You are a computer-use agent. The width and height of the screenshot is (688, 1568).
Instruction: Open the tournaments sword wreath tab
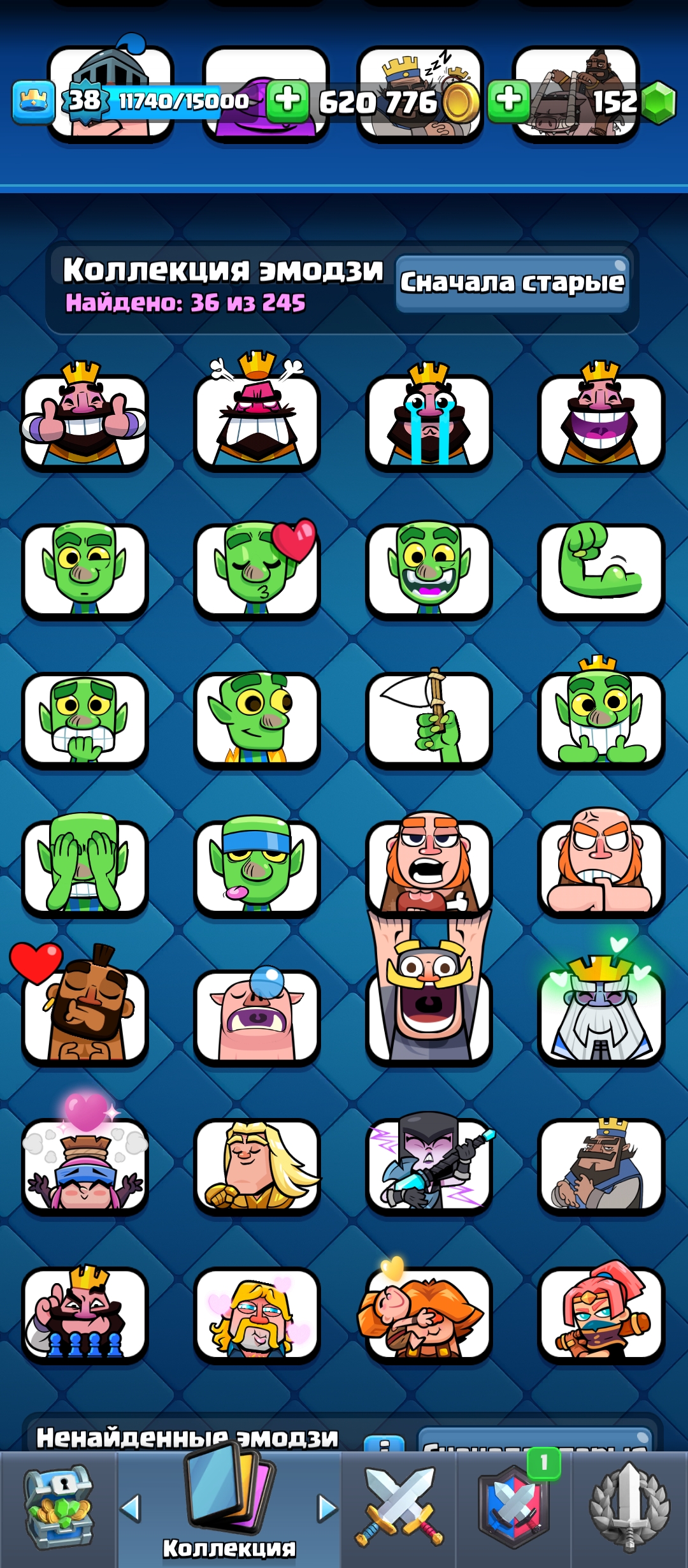tap(629, 1509)
